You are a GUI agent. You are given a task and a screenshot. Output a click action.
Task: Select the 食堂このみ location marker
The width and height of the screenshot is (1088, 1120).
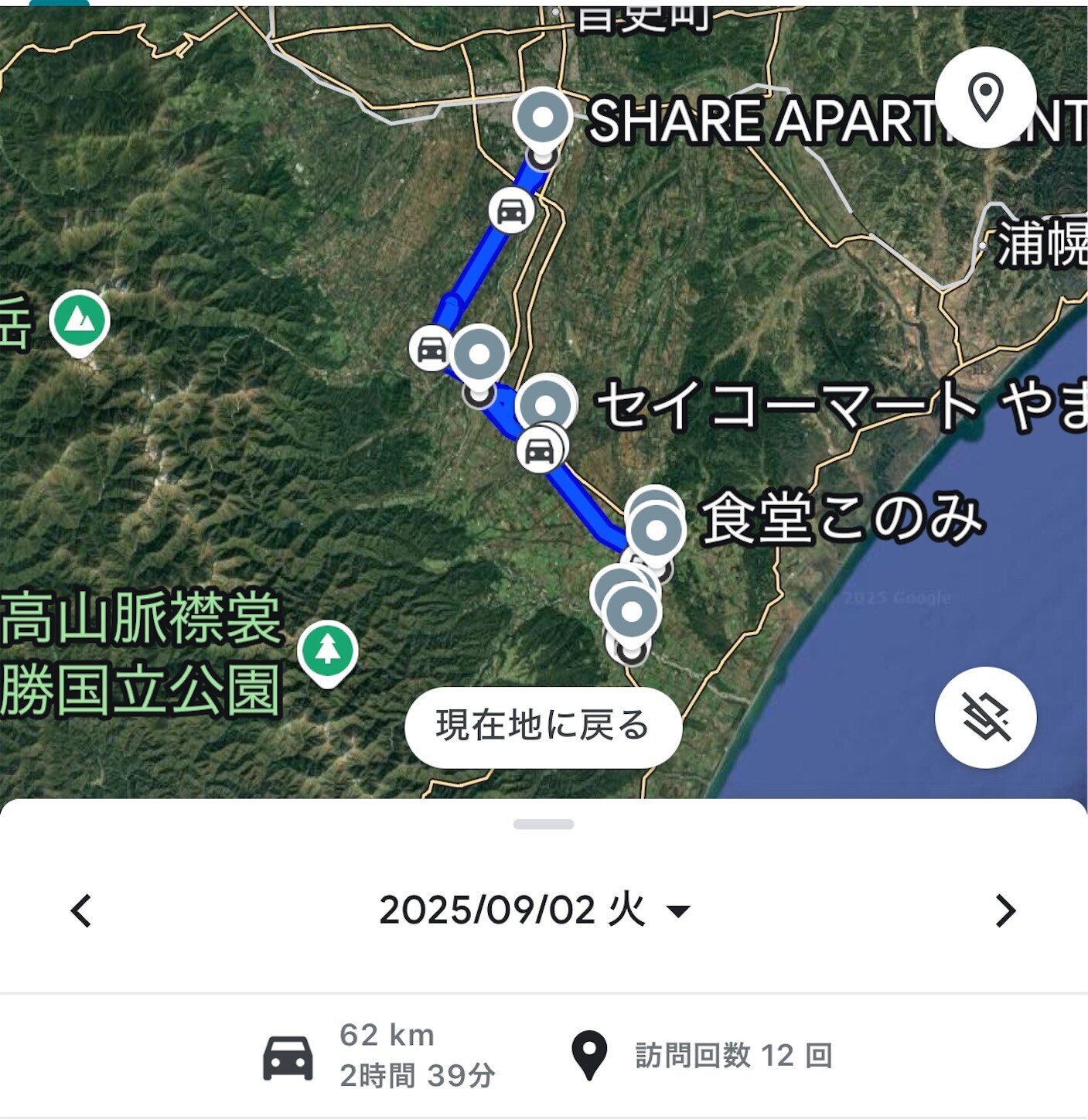click(657, 530)
